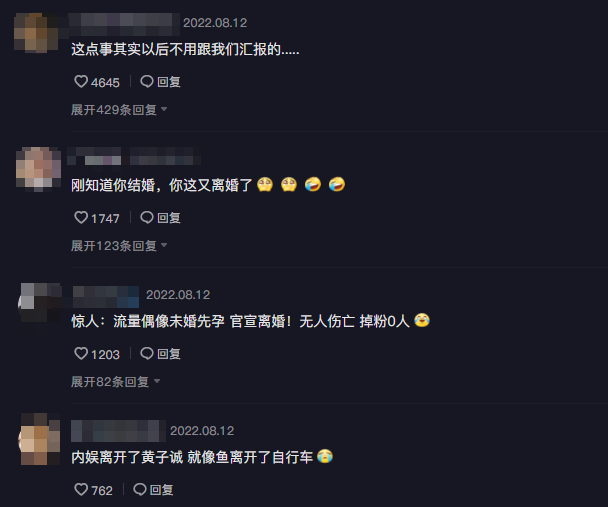Expand 展开82条回复 replies

pyautogui.click(x=114, y=381)
